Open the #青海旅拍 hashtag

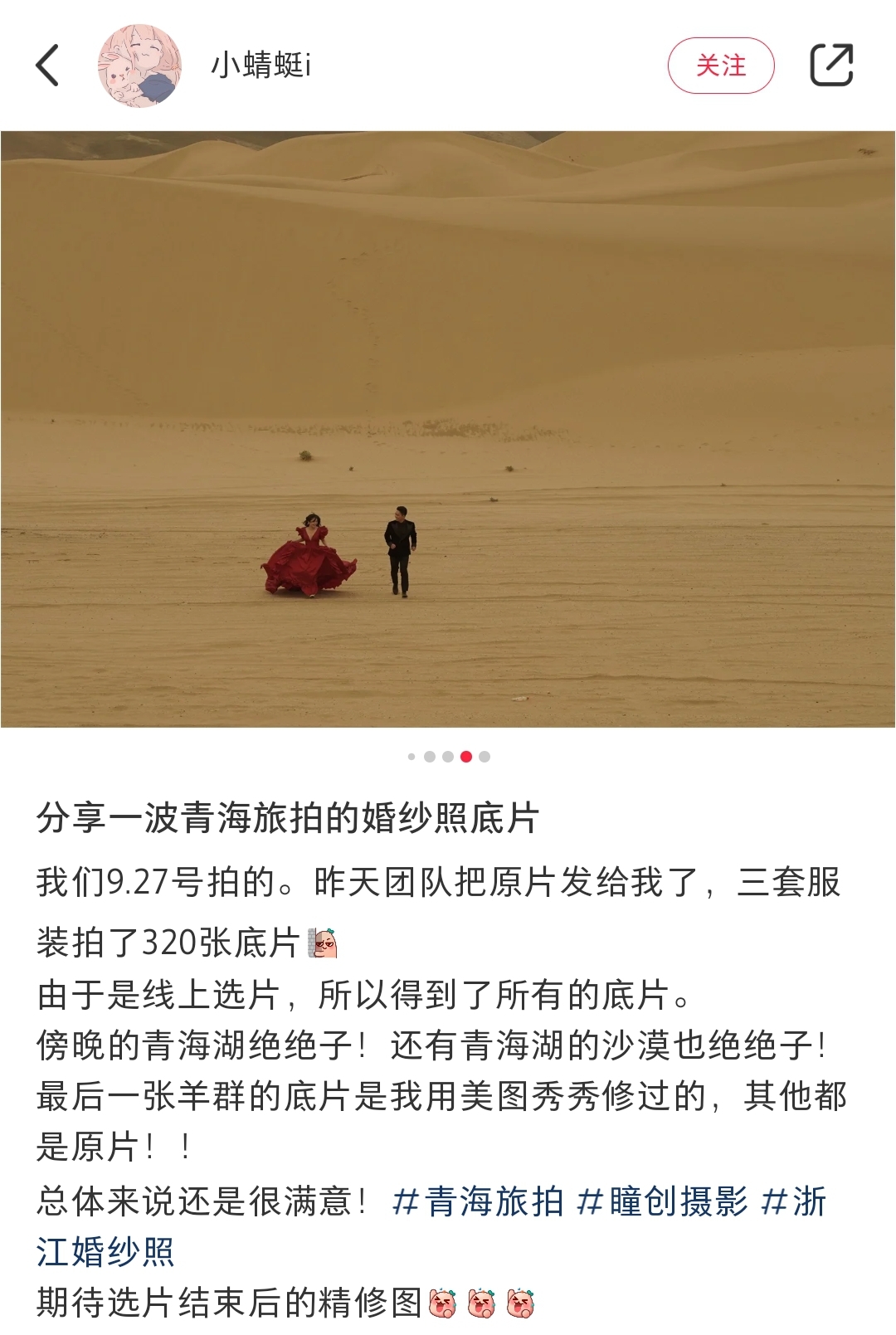point(478,1201)
